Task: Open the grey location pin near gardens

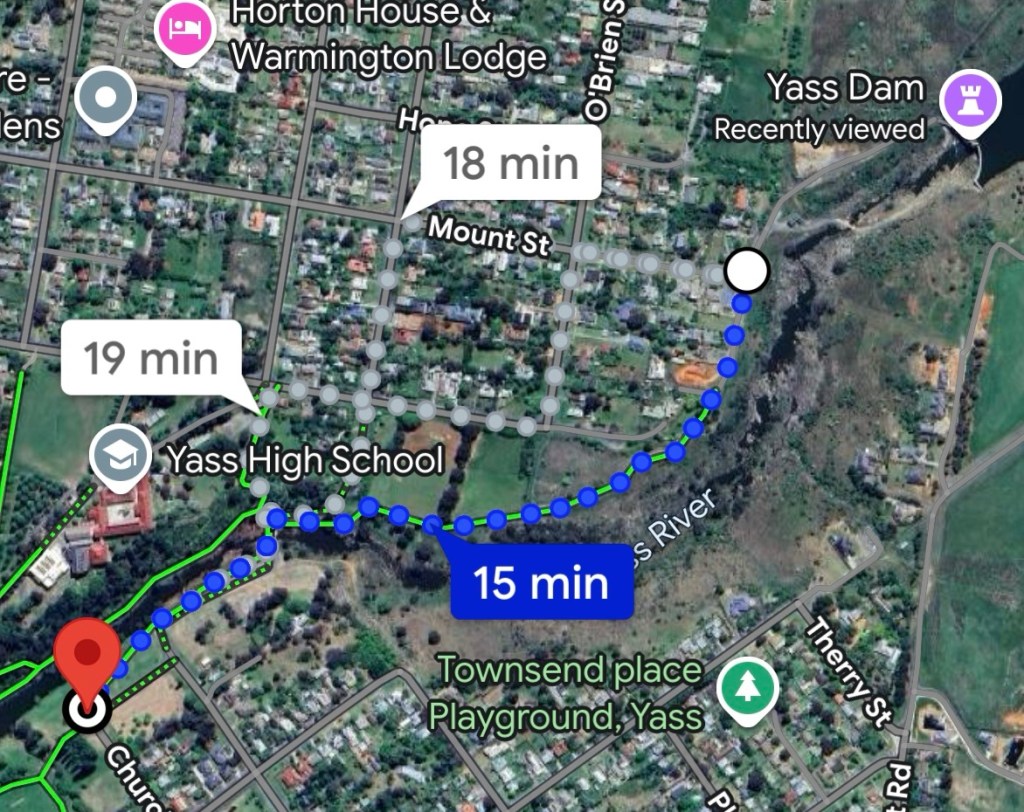Action: tap(105, 99)
